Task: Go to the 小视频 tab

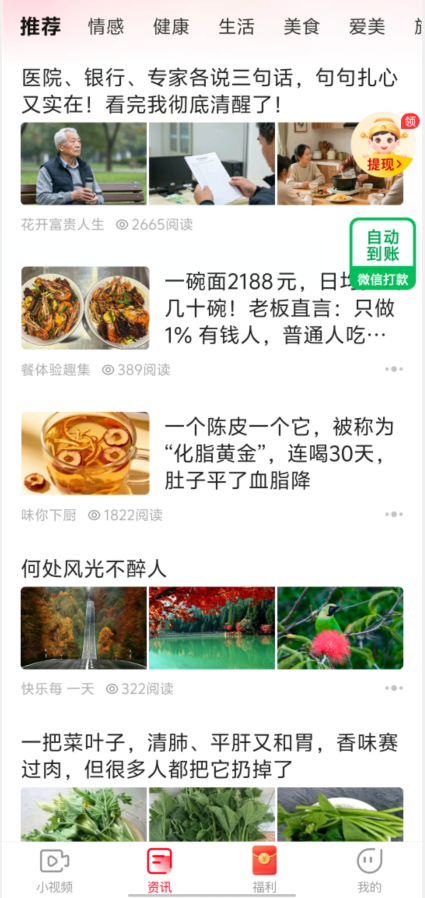Action: pos(54,871)
